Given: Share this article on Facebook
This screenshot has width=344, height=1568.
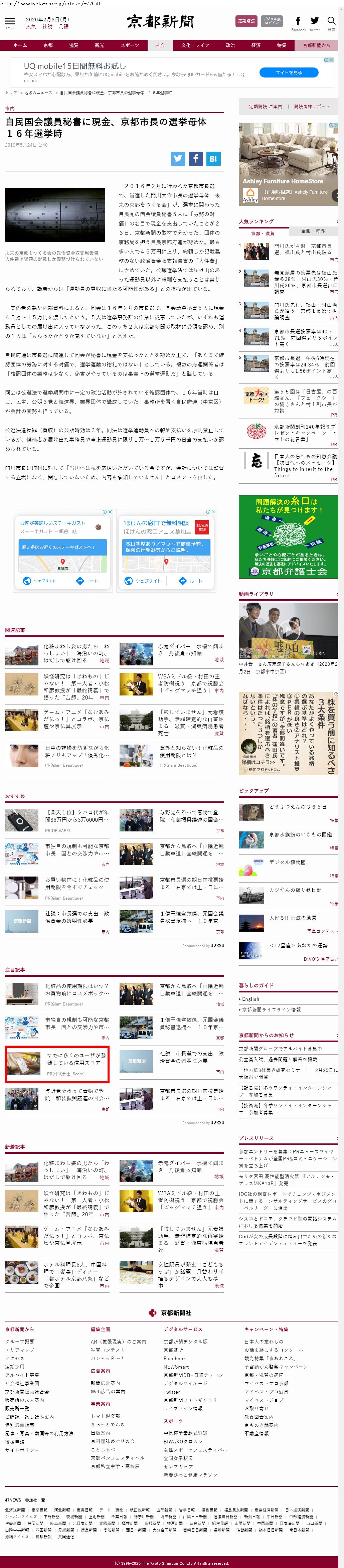Looking at the screenshot, I should point(195,158).
